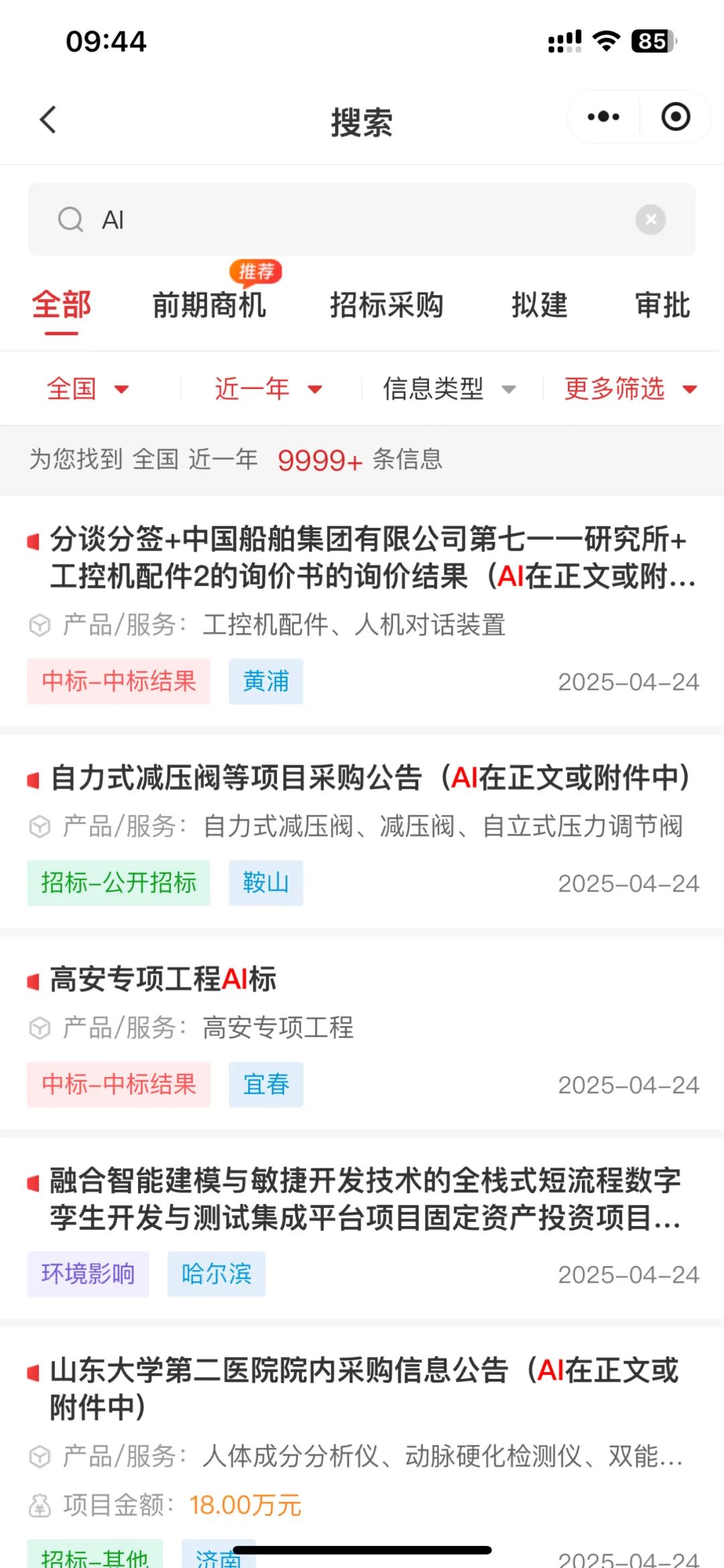Open the 山东大学第二医院院内采购信息公告 result
The height and width of the screenshot is (1568, 724).
[362, 1447]
